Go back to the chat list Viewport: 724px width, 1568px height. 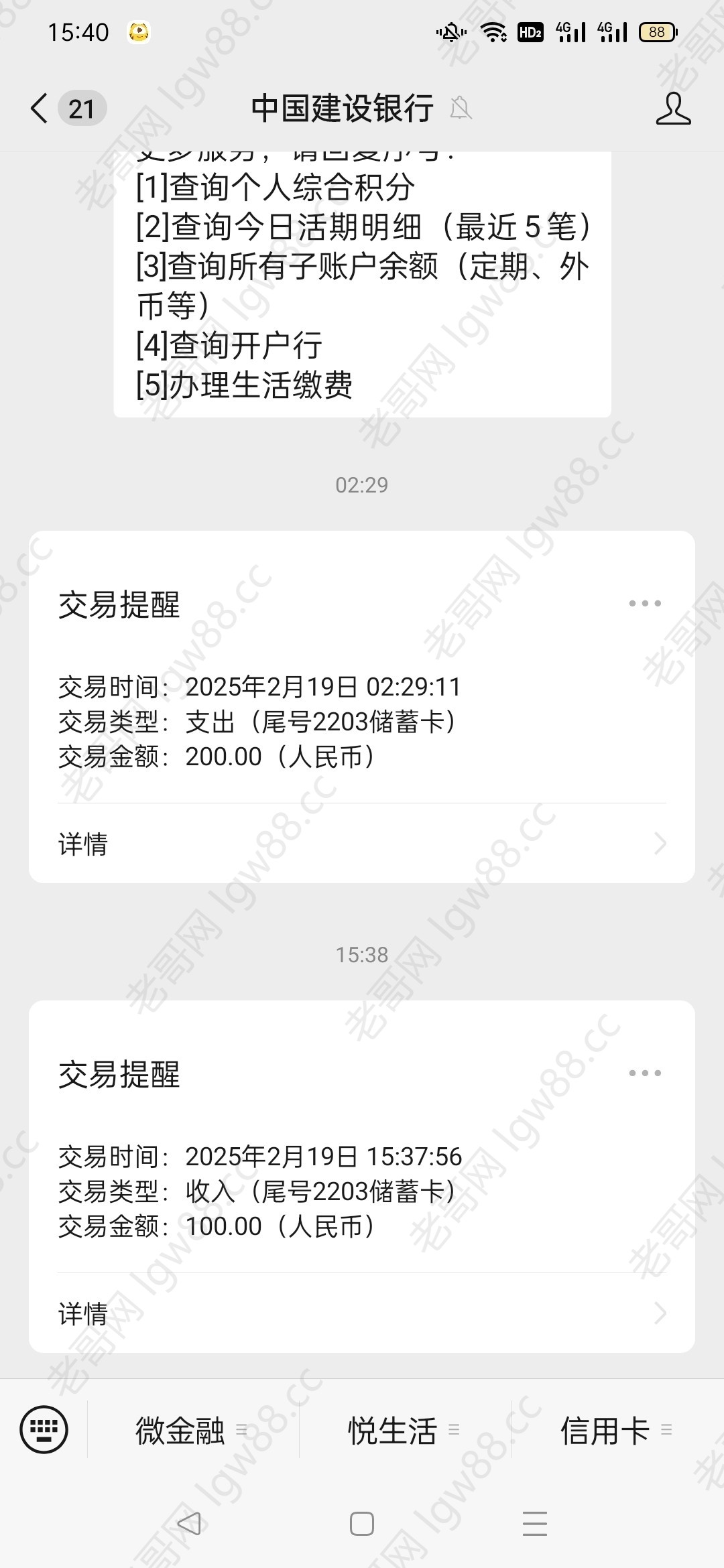pos(40,109)
